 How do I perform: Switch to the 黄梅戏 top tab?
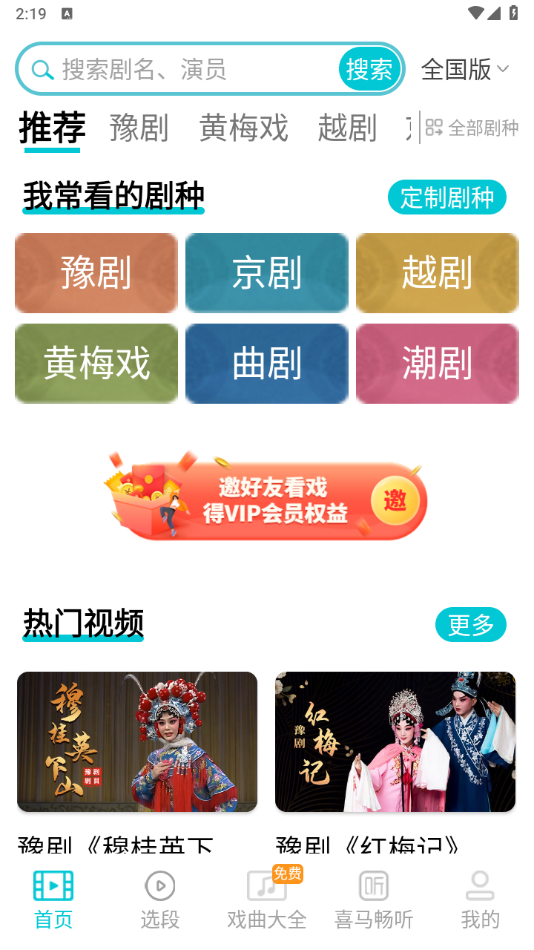243,128
